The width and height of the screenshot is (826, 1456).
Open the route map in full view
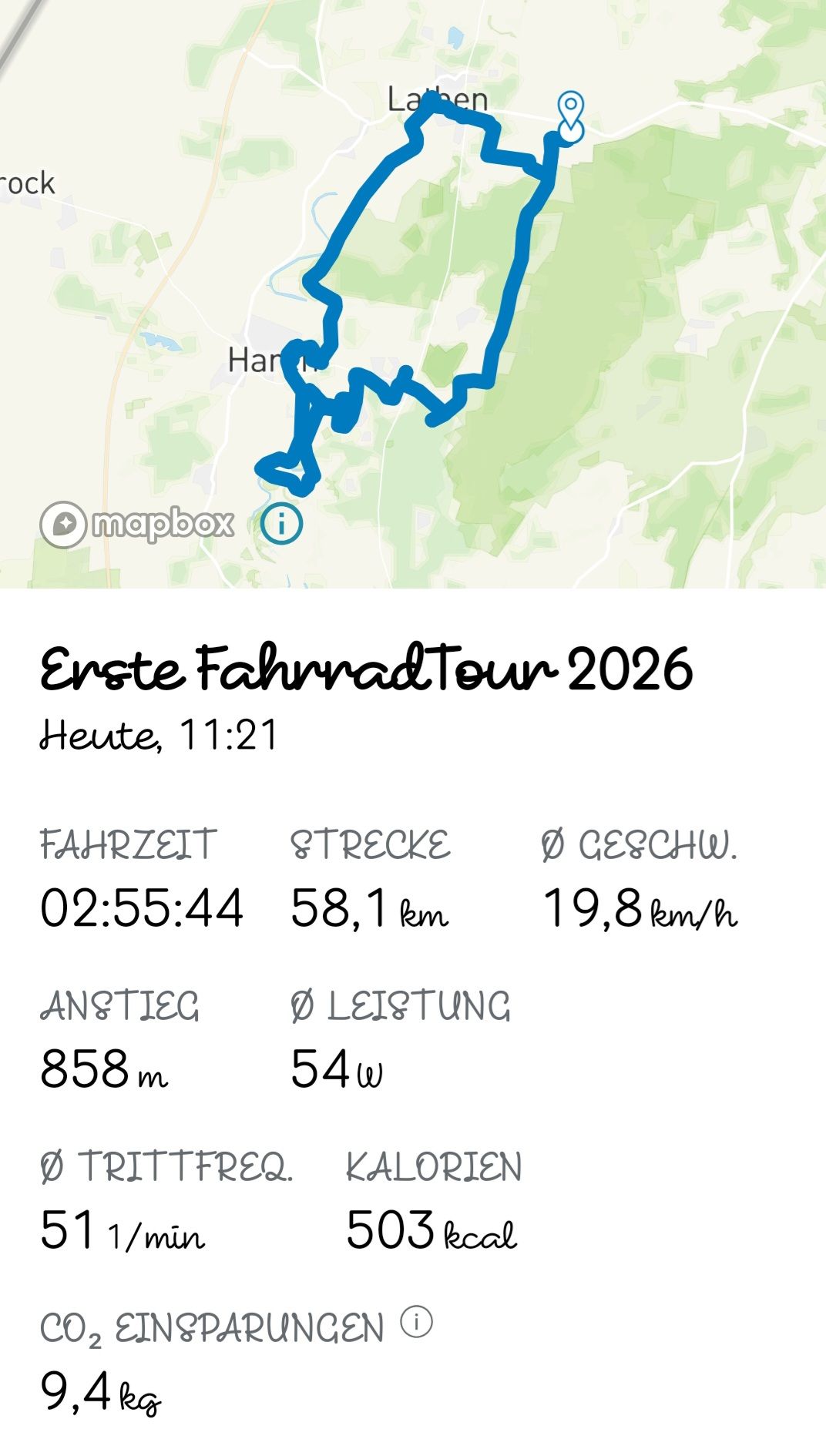coord(413,294)
